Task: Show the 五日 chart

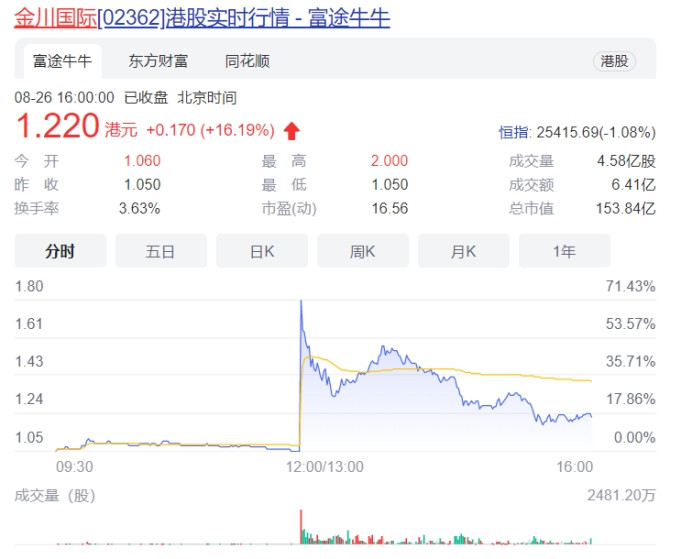Action: (161, 251)
